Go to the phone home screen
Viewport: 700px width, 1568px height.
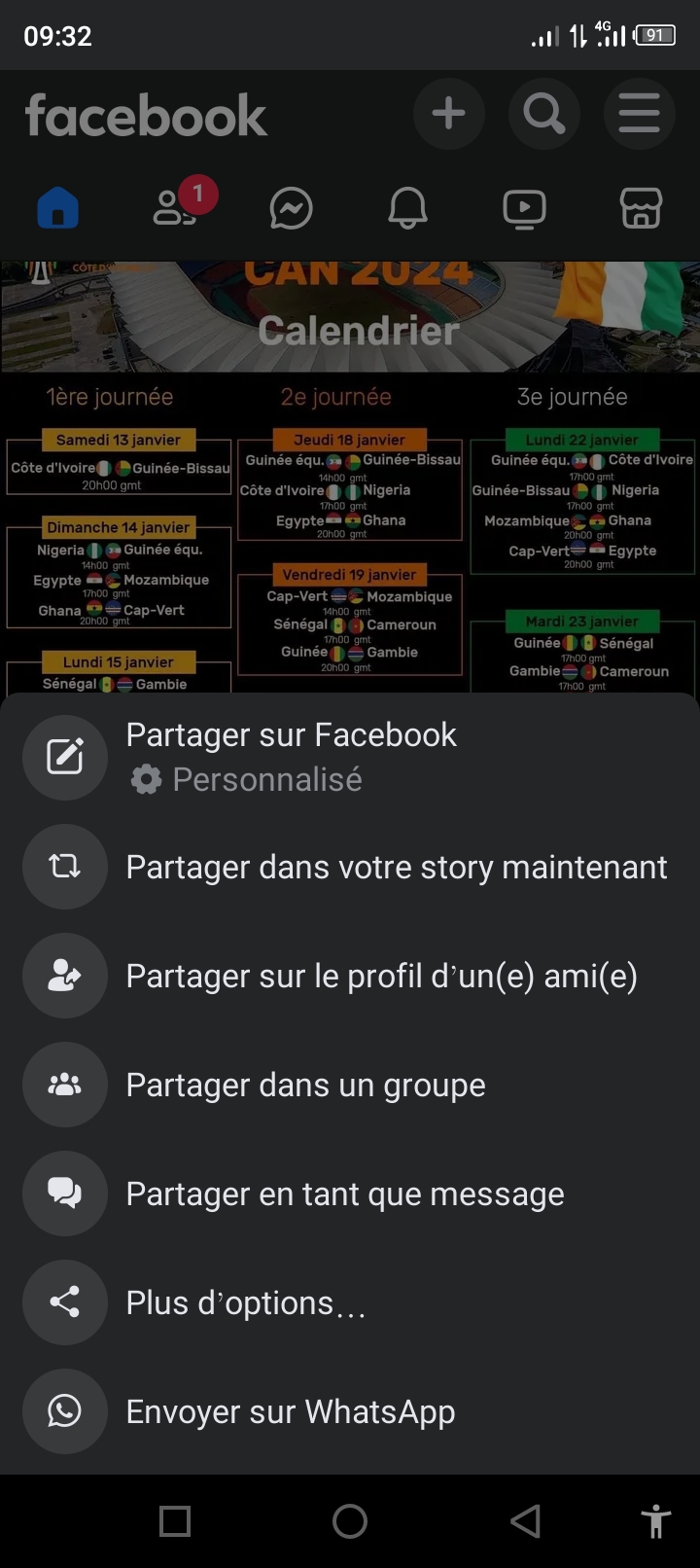(x=350, y=1520)
